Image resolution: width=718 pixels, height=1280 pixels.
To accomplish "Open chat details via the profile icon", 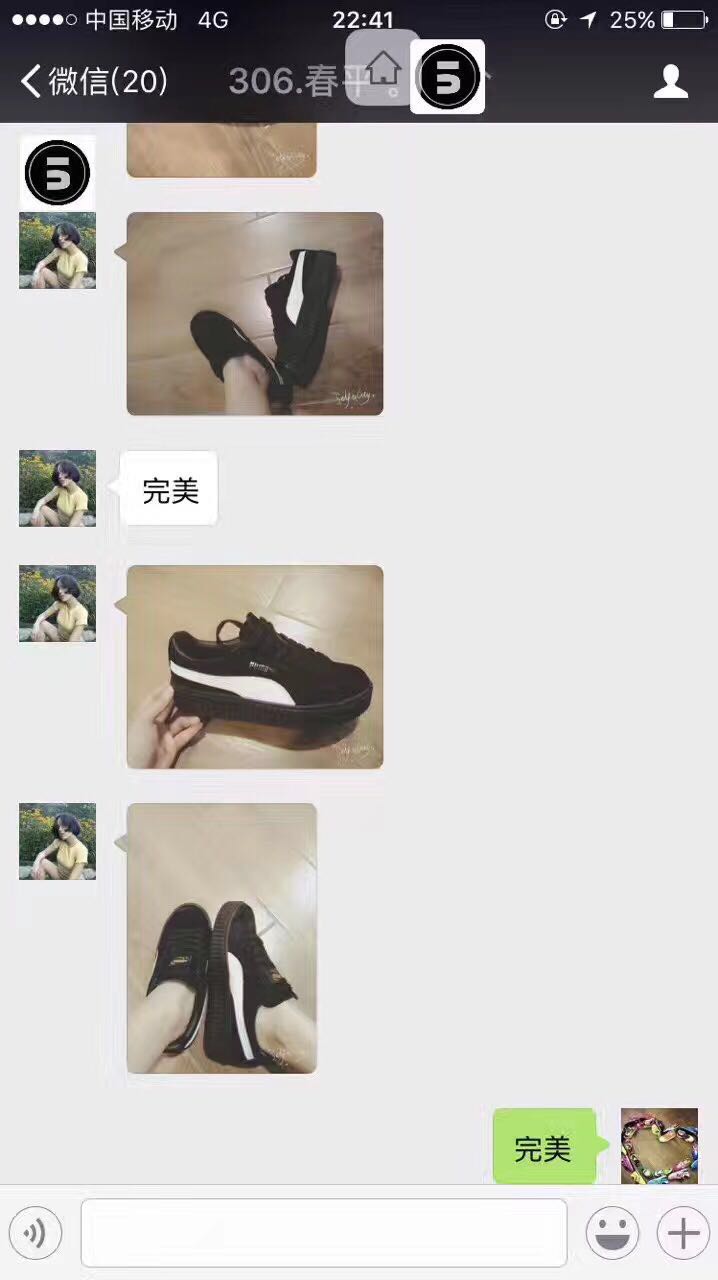I will [670, 81].
